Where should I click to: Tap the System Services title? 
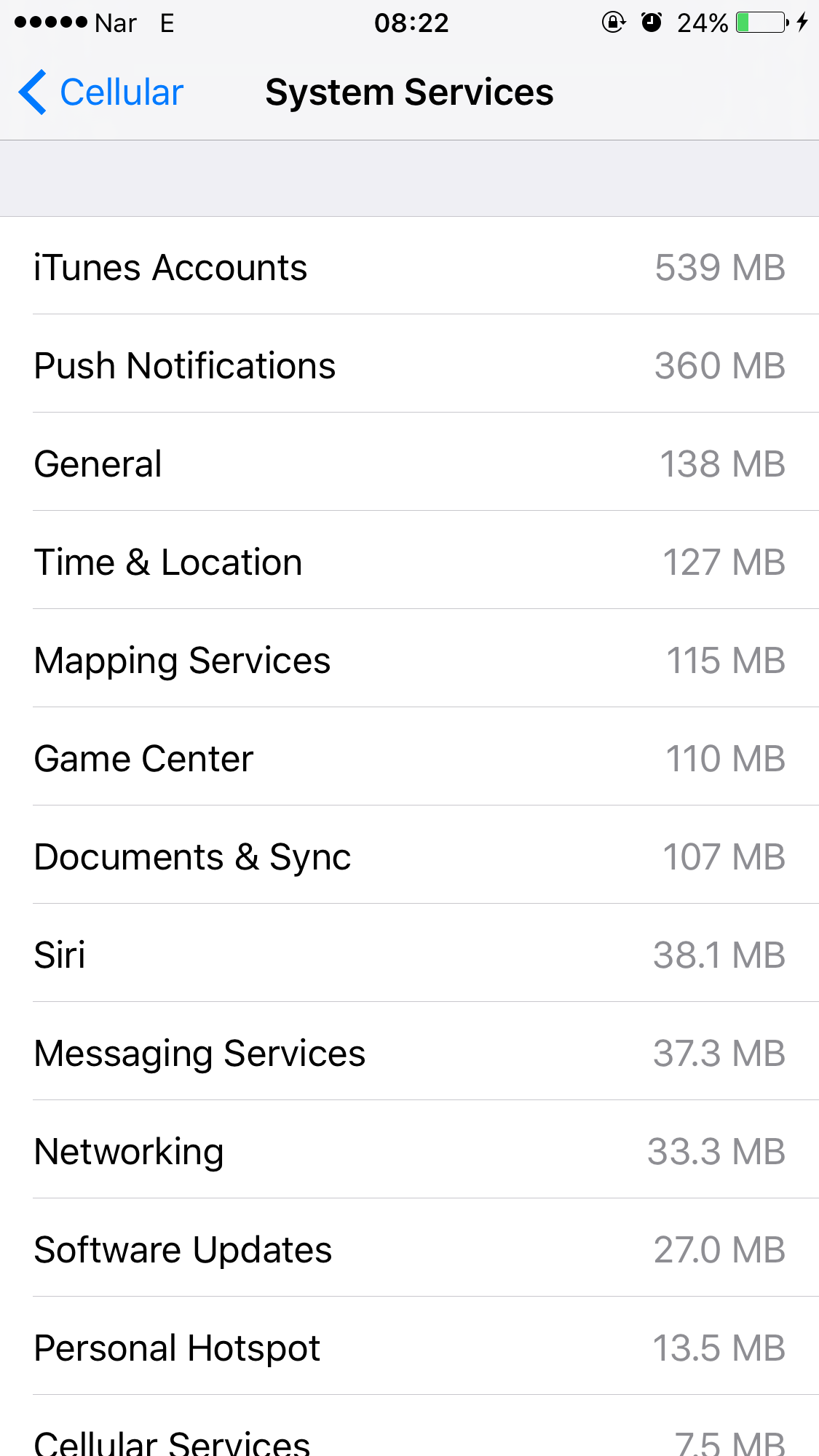(409, 92)
